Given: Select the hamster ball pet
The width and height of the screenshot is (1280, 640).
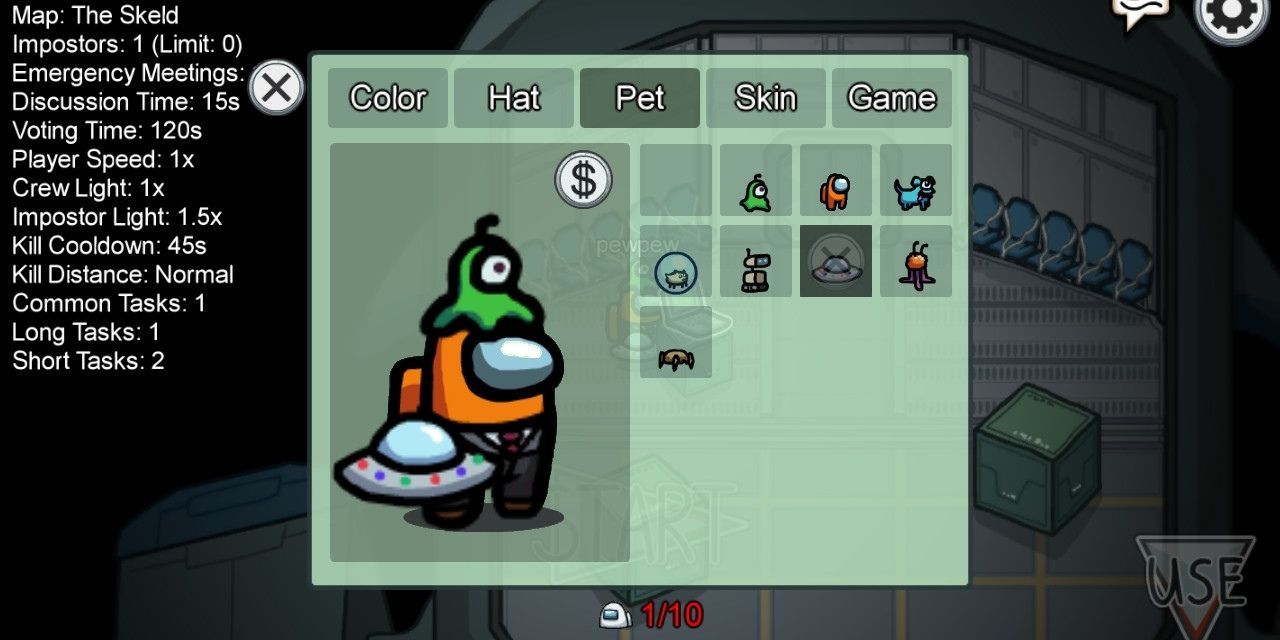Looking at the screenshot, I should (x=676, y=262).
